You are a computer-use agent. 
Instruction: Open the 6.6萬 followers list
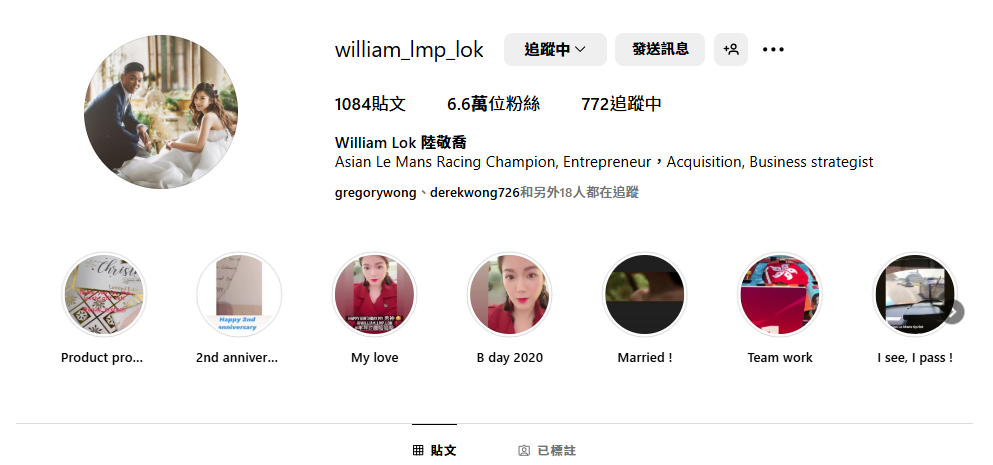coord(493,104)
